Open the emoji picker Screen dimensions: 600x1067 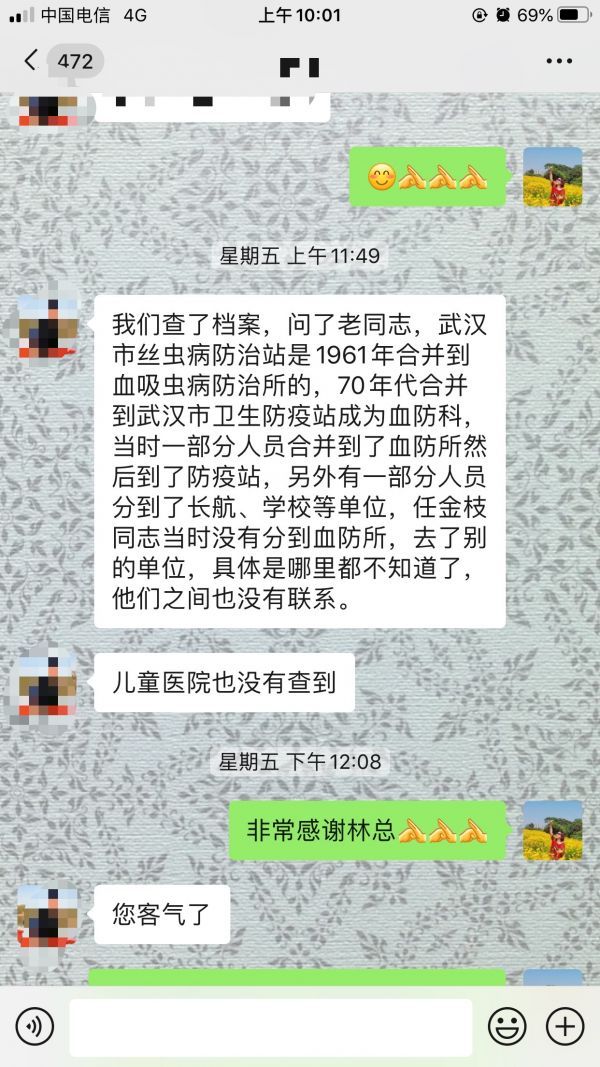(x=507, y=1026)
